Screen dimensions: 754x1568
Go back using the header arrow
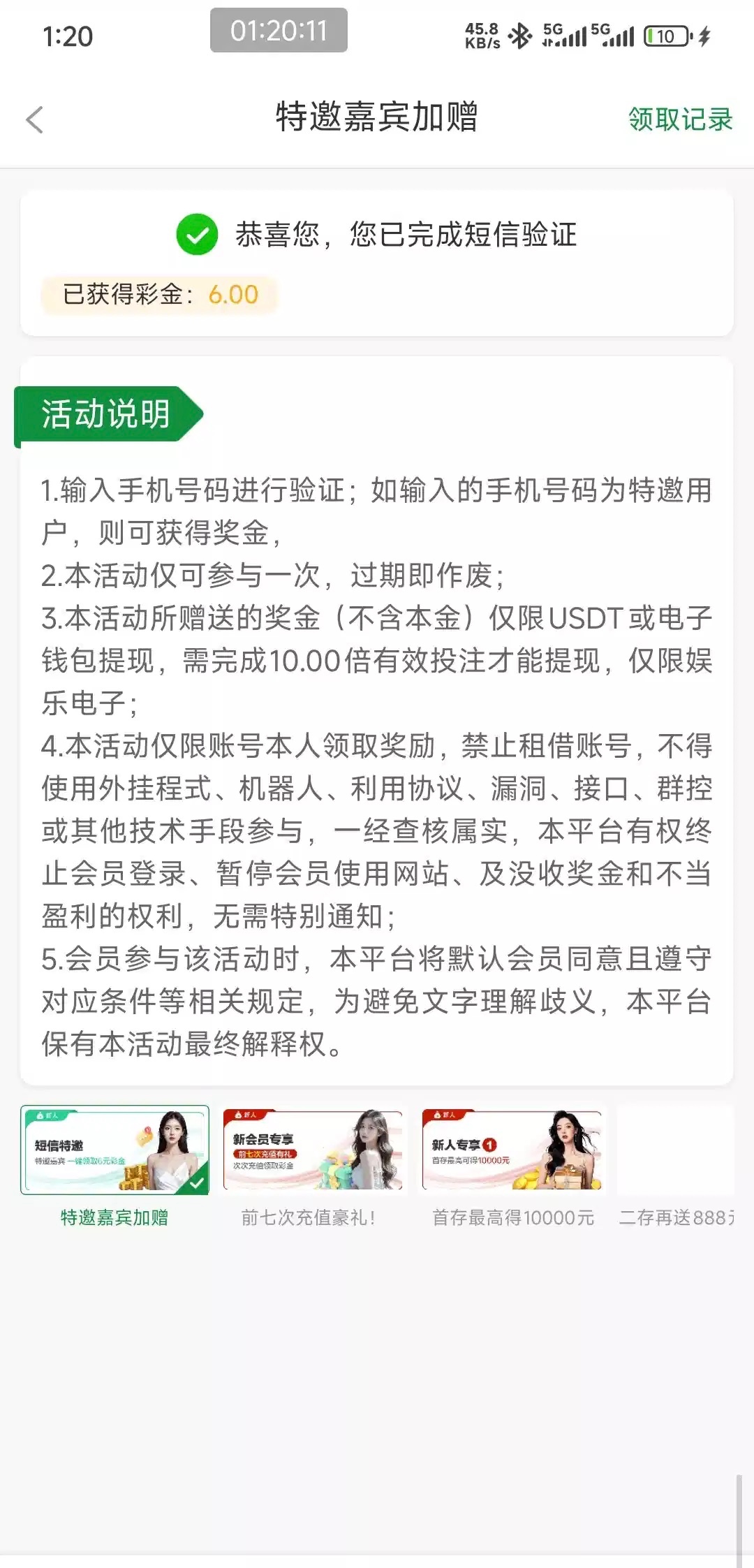click(x=35, y=119)
